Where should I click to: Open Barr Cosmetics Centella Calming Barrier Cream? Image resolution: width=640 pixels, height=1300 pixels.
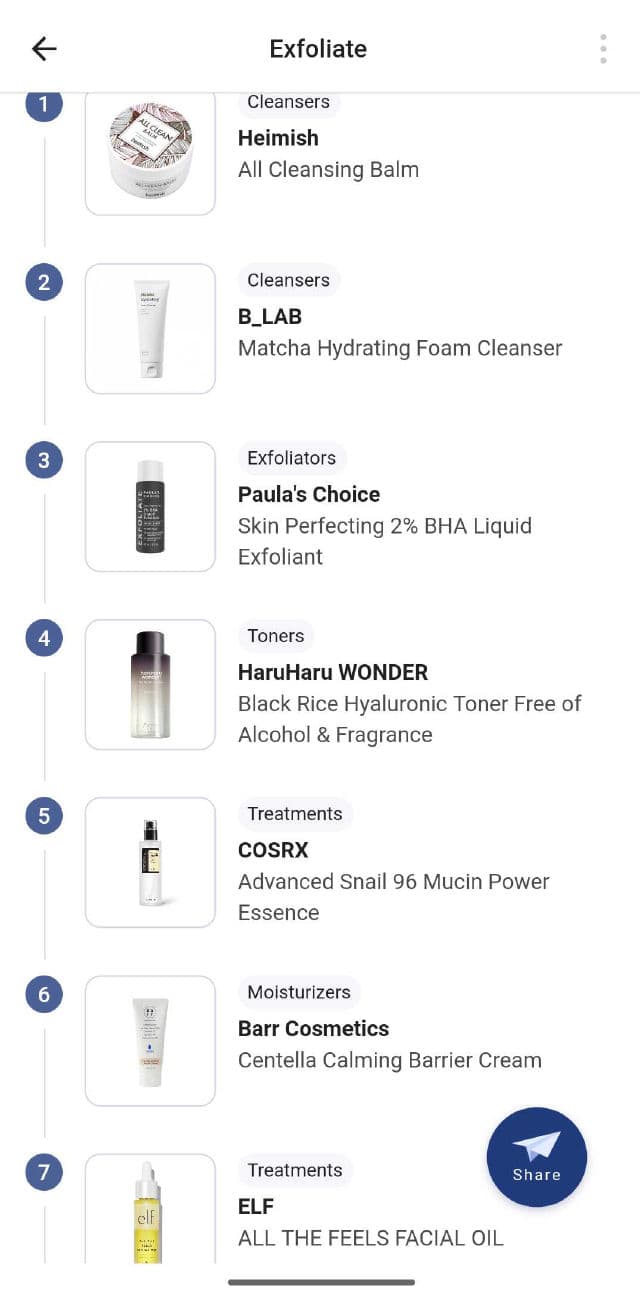pos(389,1044)
